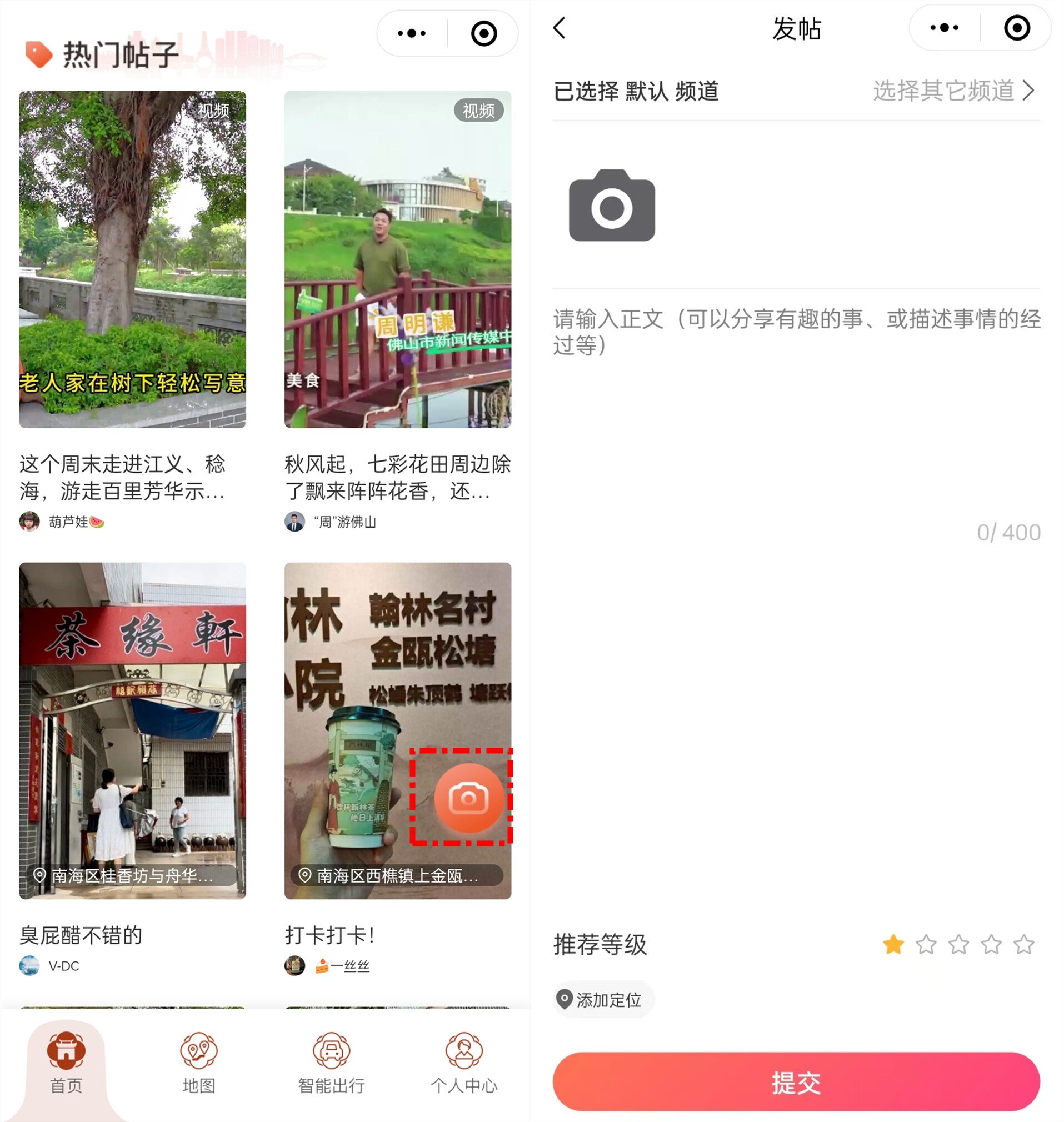Select the 首页 tab
The image size is (1064, 1122).
click(66, 1064)
